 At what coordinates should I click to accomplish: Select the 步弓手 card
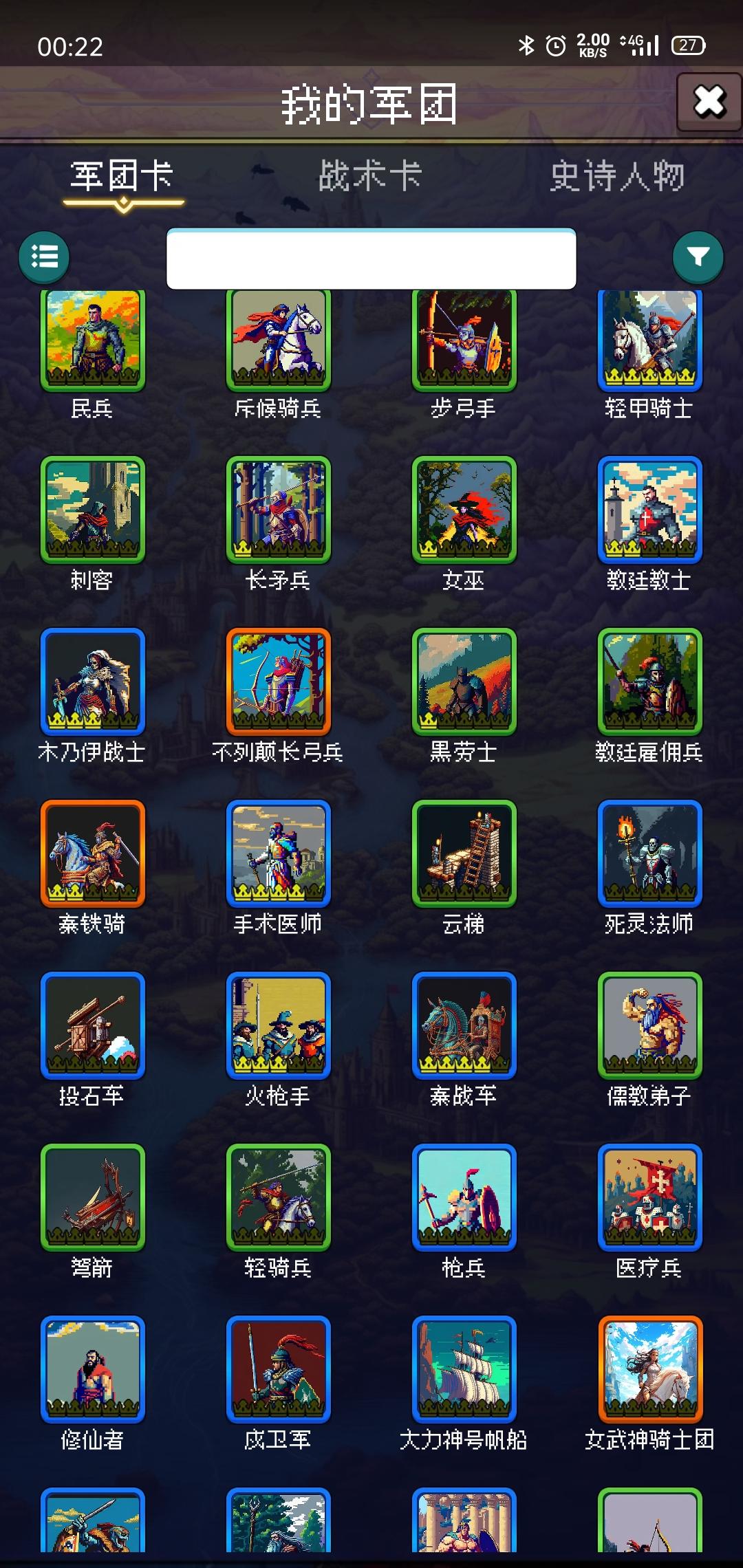pos(464,340)
